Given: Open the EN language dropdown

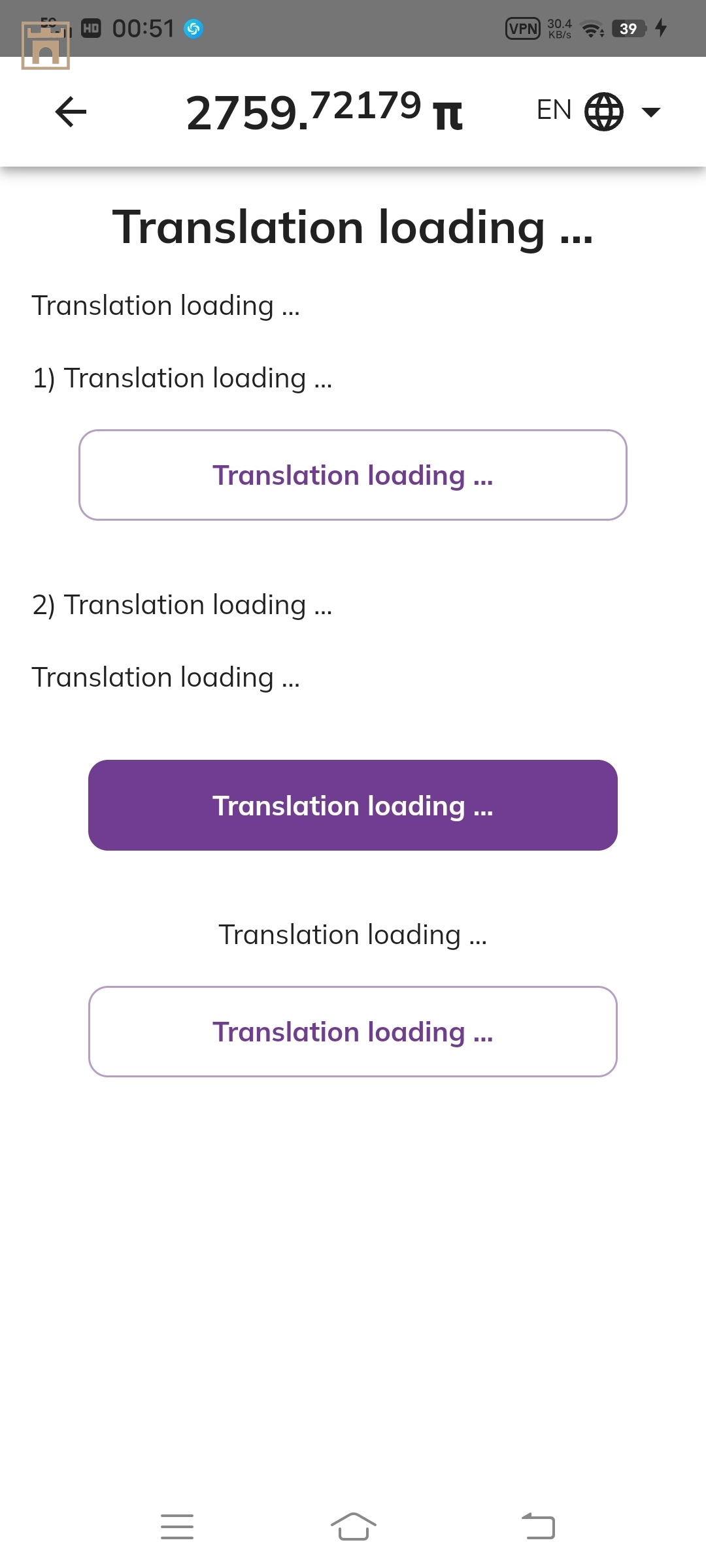Looking at the screenshot, I should (x=598, y=111).
